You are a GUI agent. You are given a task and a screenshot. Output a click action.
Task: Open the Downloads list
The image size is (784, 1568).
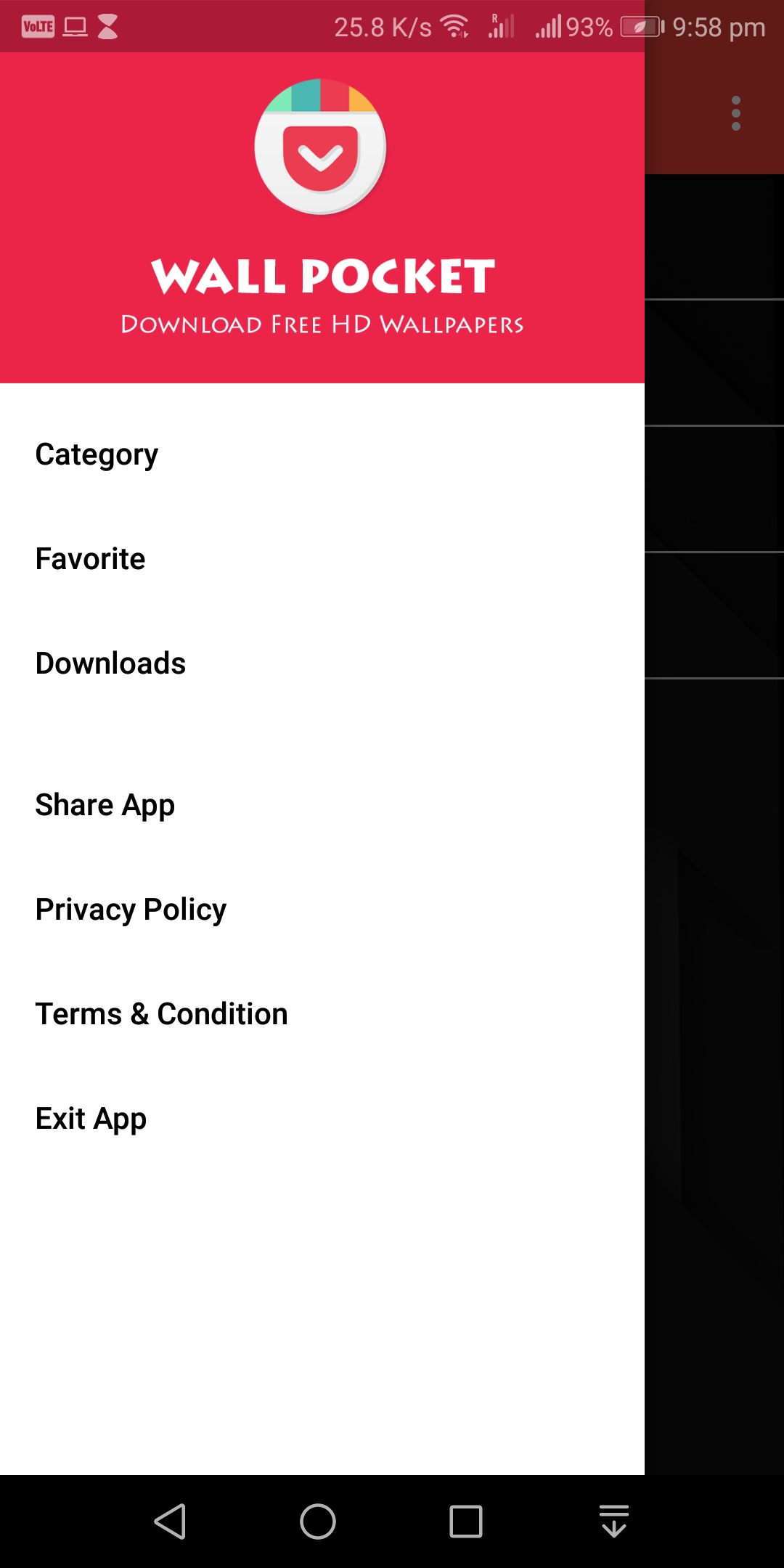pyautogui.click(x=111, y=663)
